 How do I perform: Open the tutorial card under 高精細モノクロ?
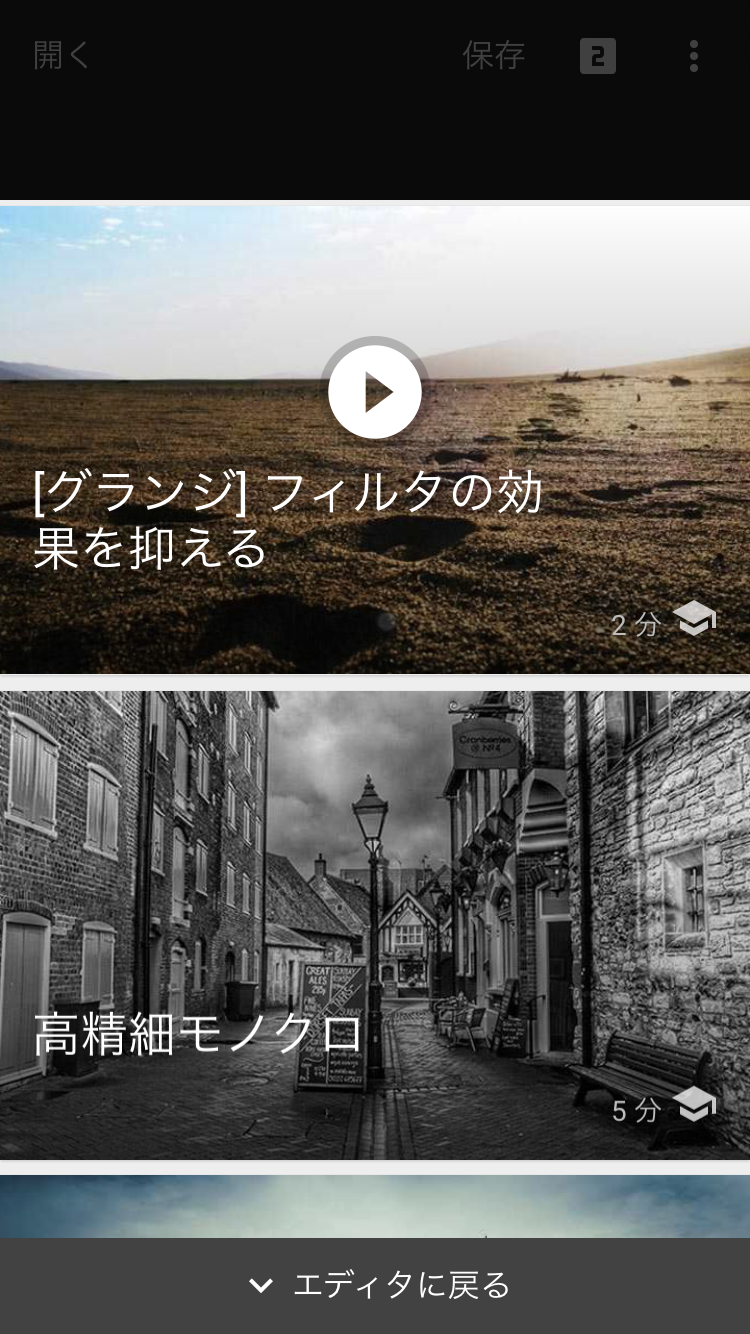[375, 1206]
